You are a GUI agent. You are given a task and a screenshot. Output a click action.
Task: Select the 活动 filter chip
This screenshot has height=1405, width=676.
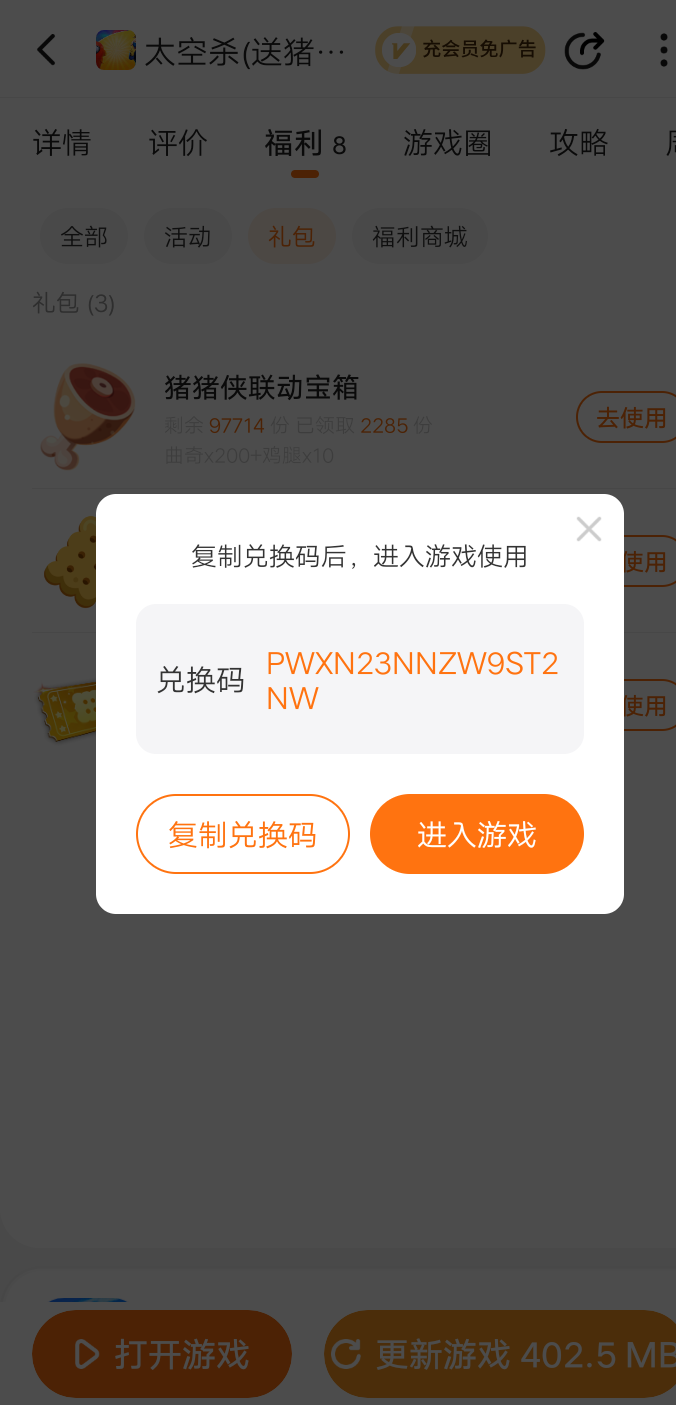click(188, 237)
